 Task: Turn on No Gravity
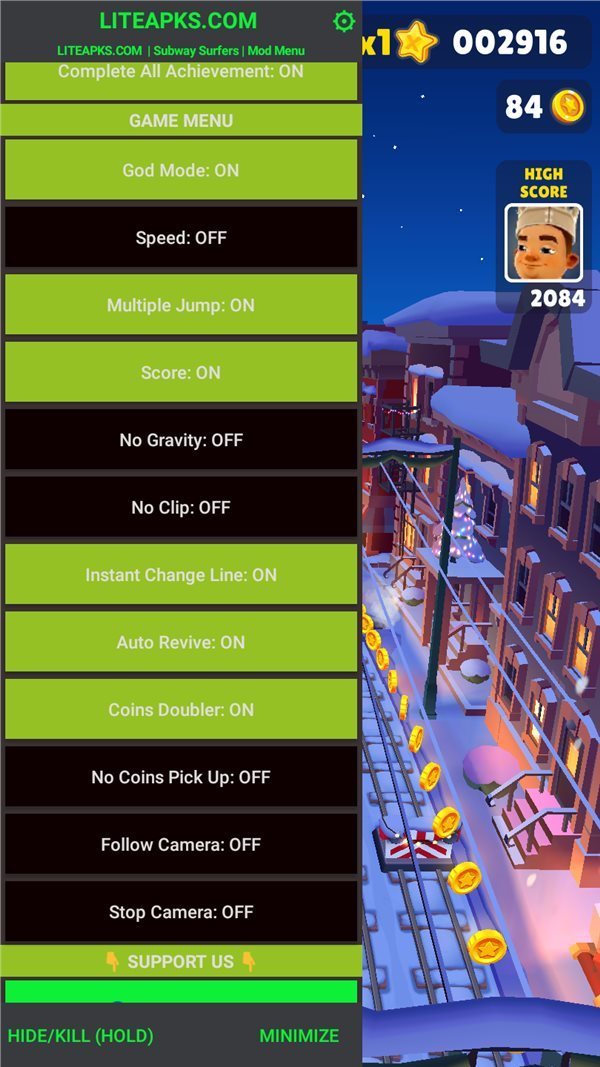181,440
